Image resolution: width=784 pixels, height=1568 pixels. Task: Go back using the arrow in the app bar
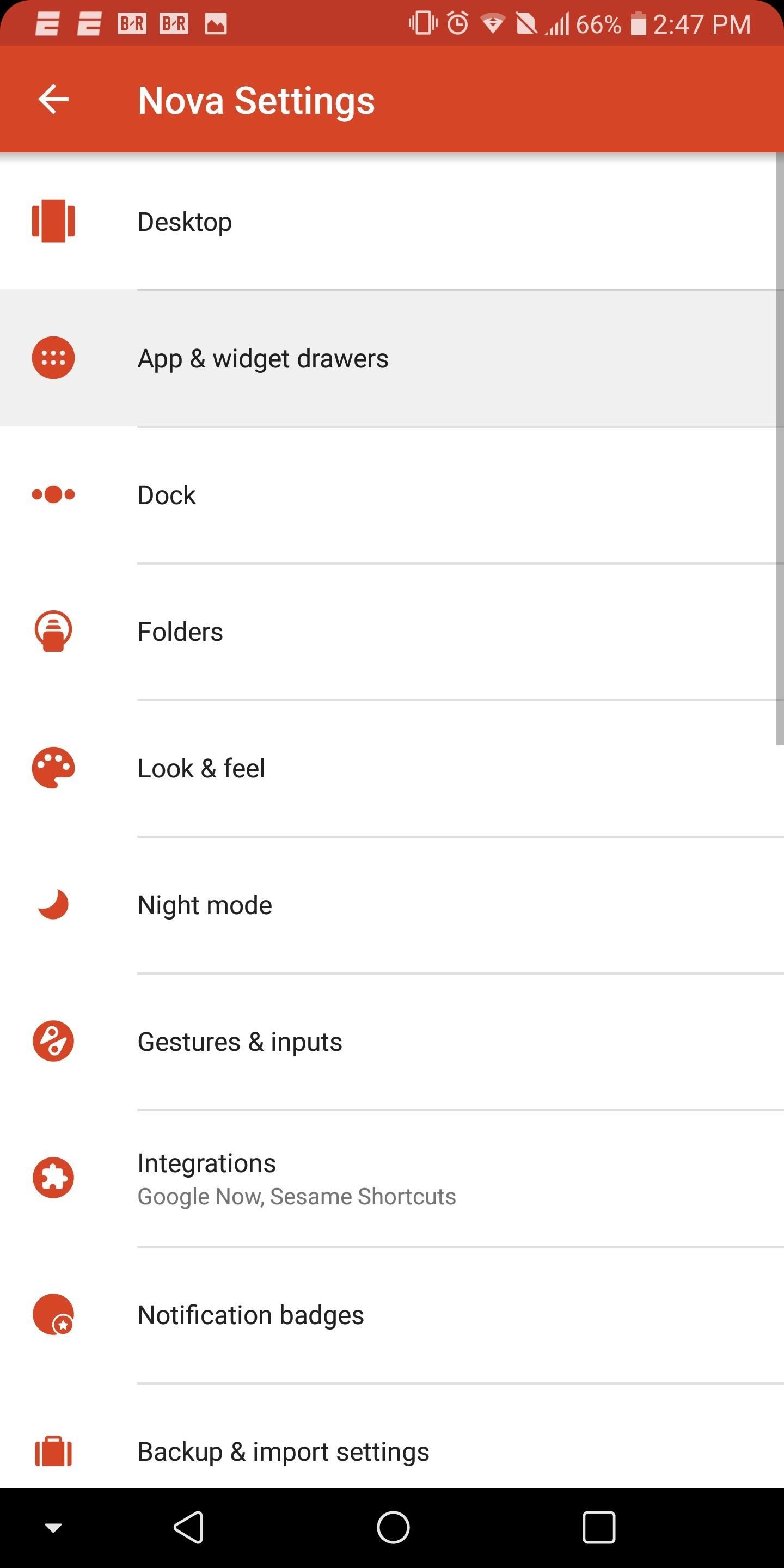(53, 99)
